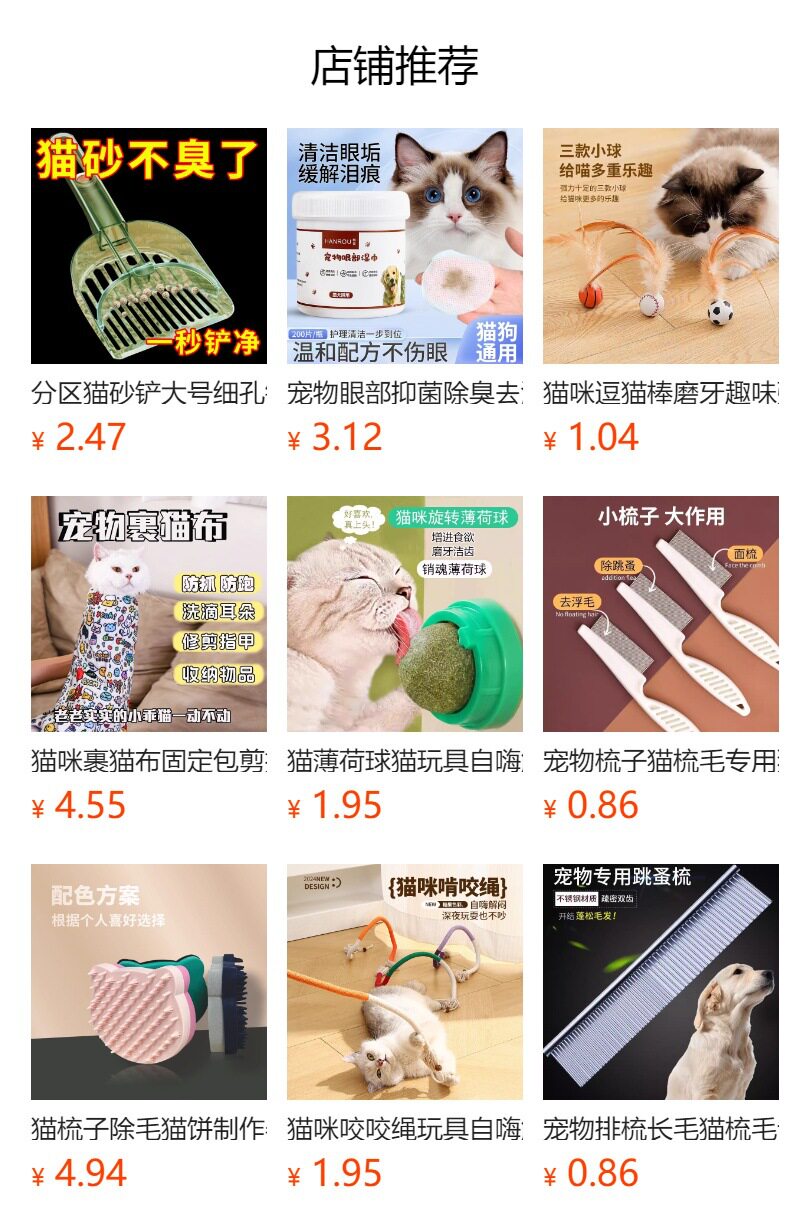View the 宠物眼部 eye wipes product
Viewport: 790px width, 1232px height.
point(405,246)
